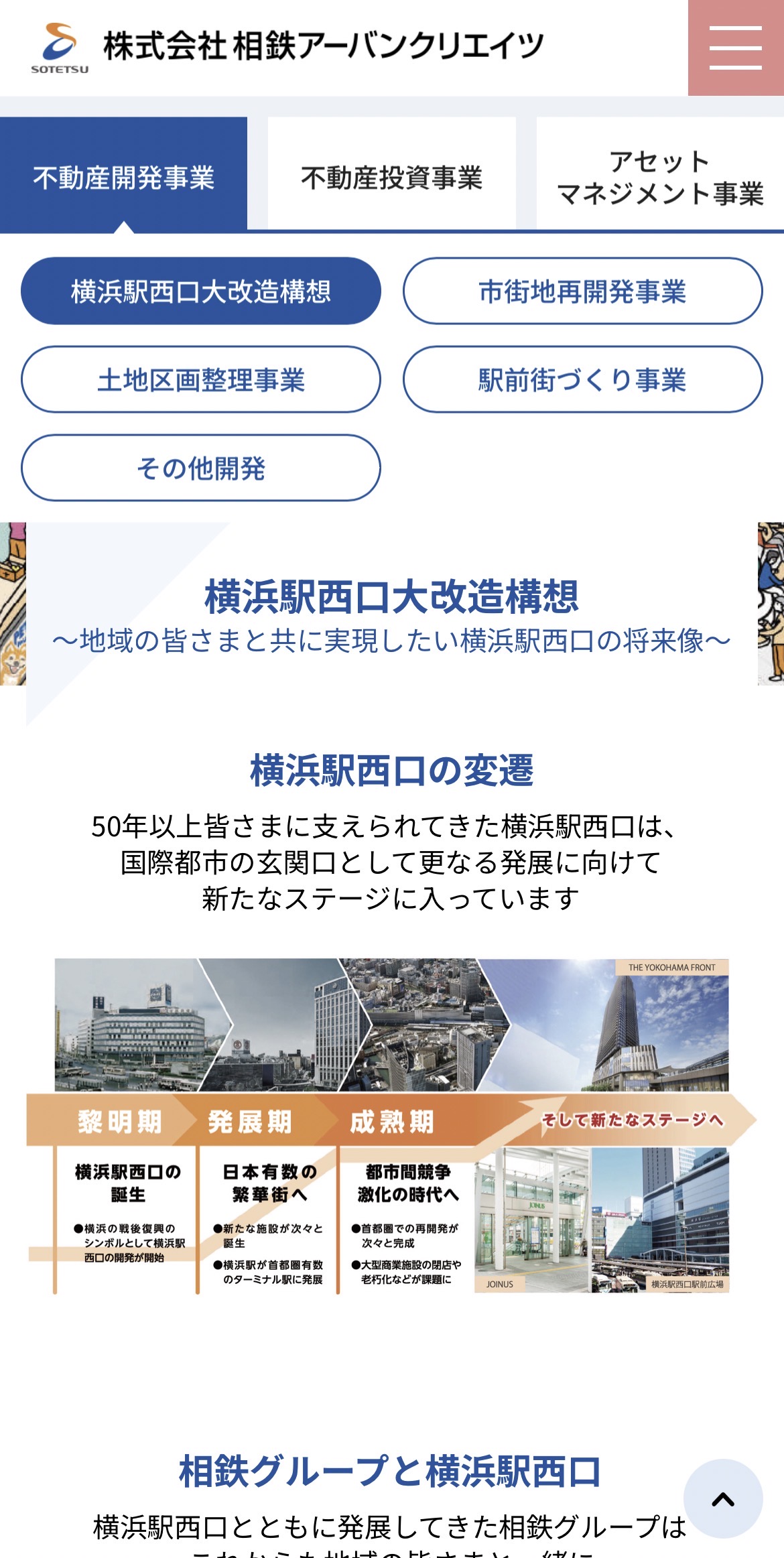
Task: Tap the back-to-top arrow button
Action: click(x=722, y=1499)
